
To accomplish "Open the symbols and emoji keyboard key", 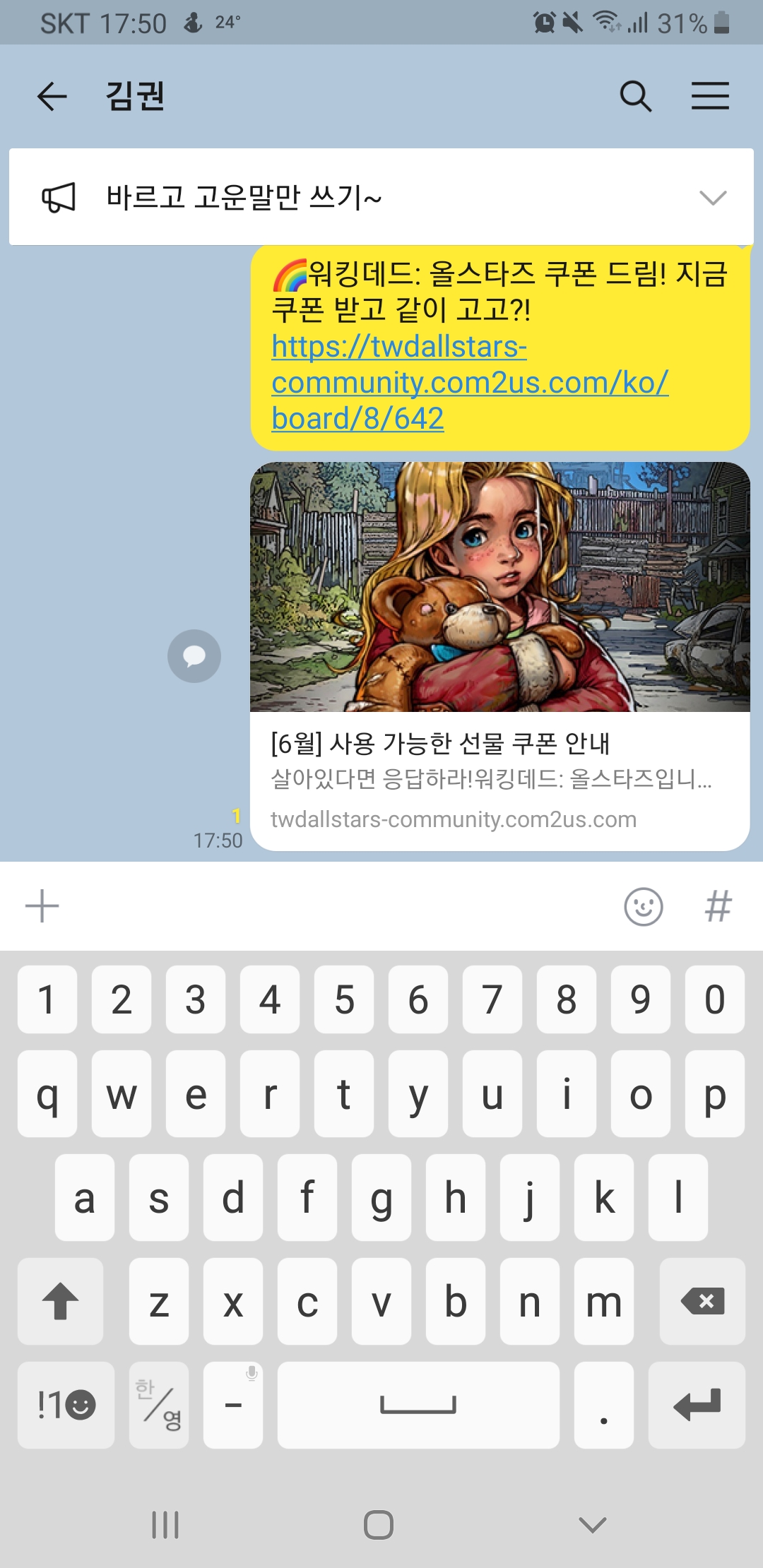I will tap(66, 1405).
